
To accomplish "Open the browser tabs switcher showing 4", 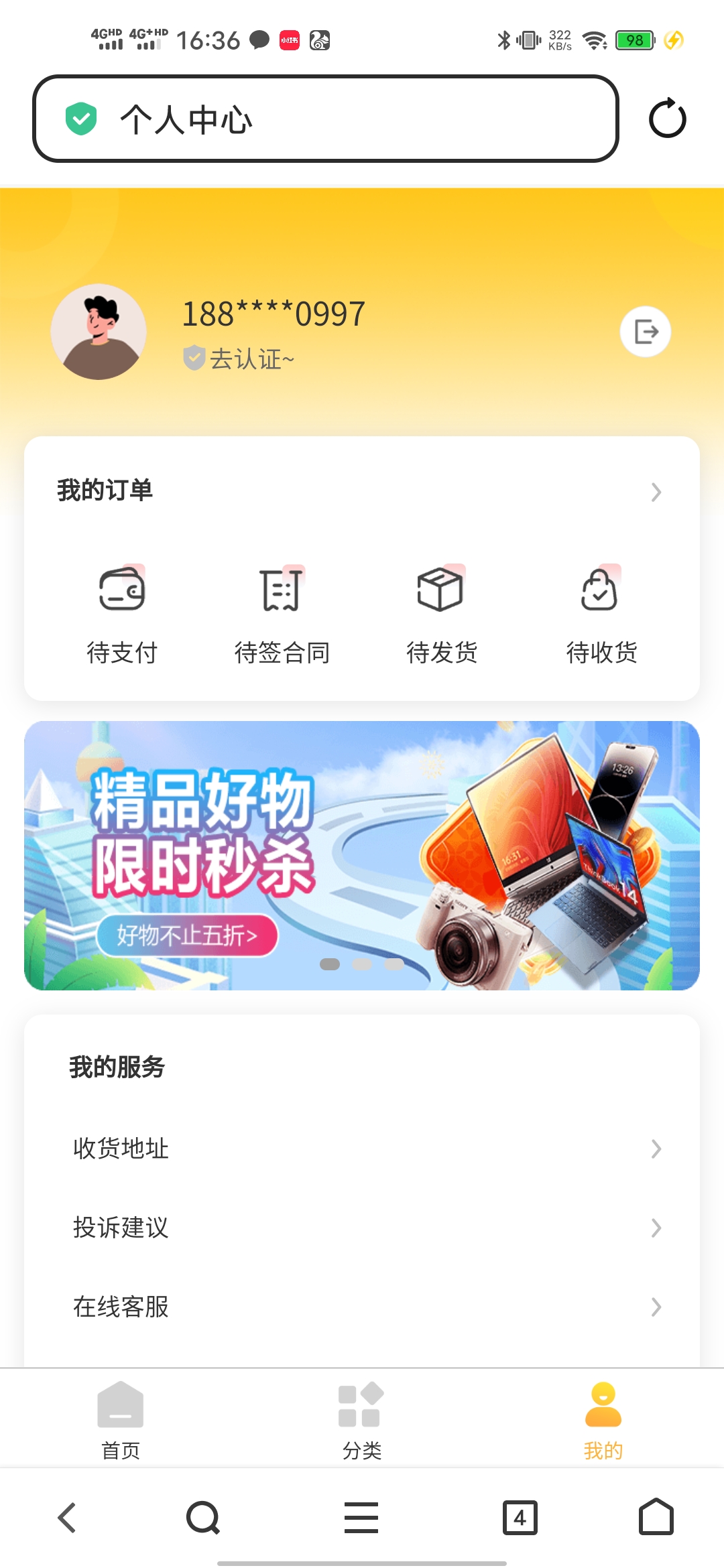I will click(520, 1518).
